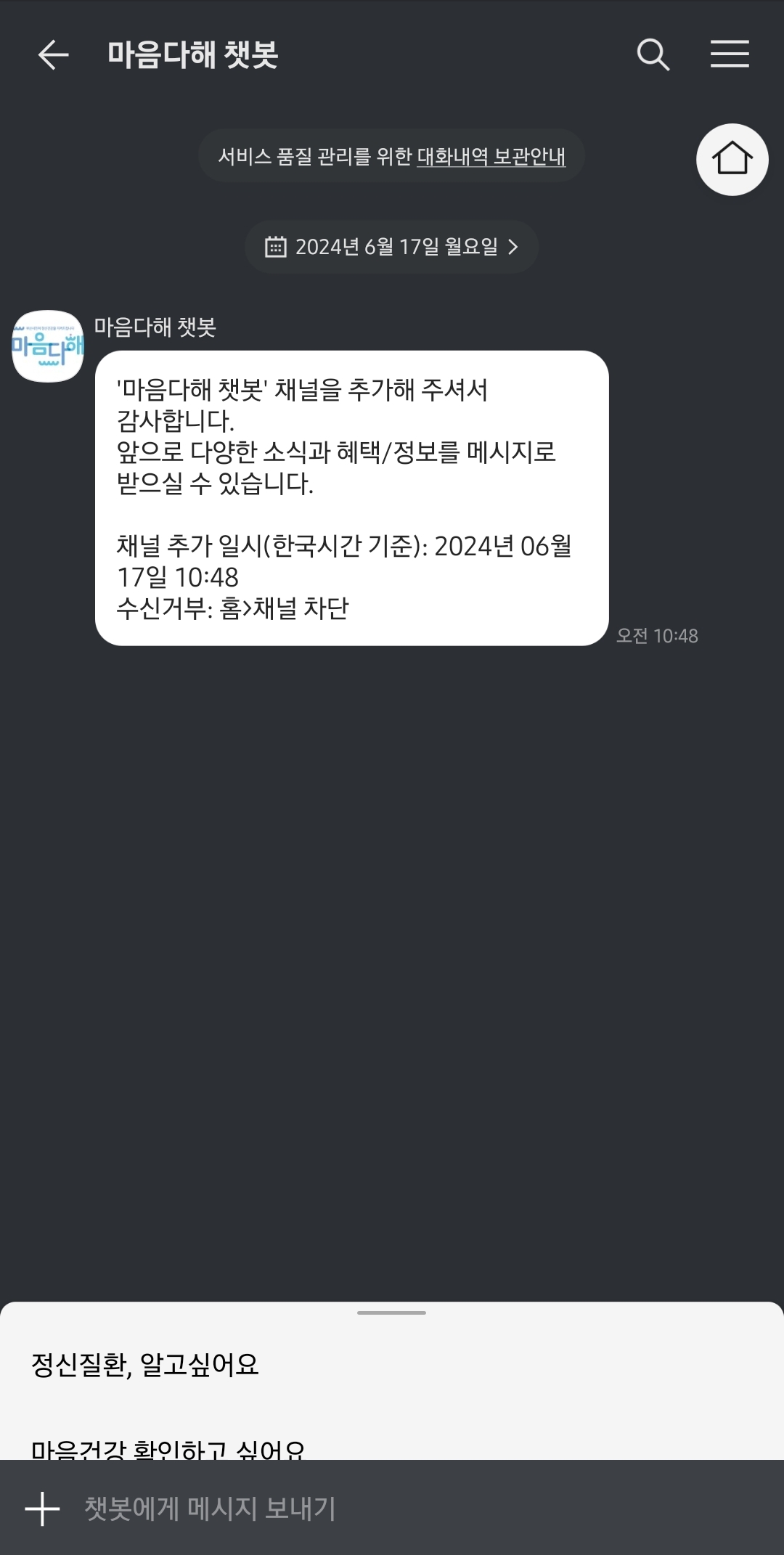Screen dimensions: 784x1555
Task: Go back using the arrow icon
Action: (x=53, y=54)
